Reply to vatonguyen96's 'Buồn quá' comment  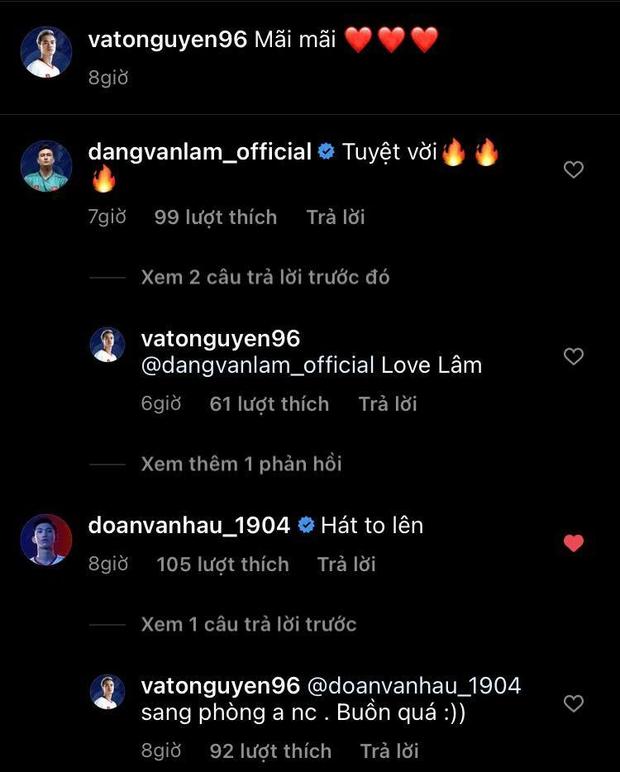389,750
